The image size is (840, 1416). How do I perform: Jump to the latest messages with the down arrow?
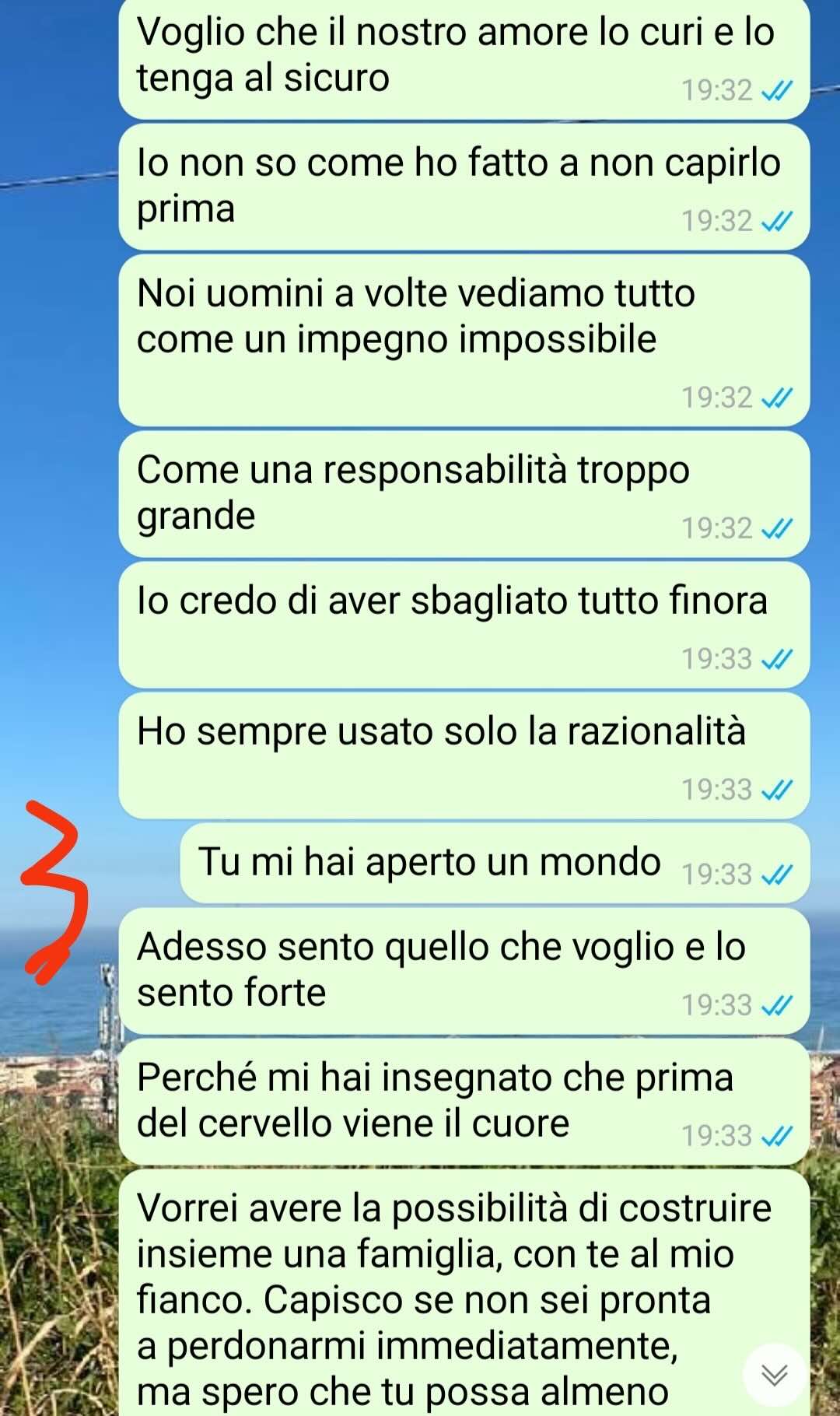[x=774, y=1374]
